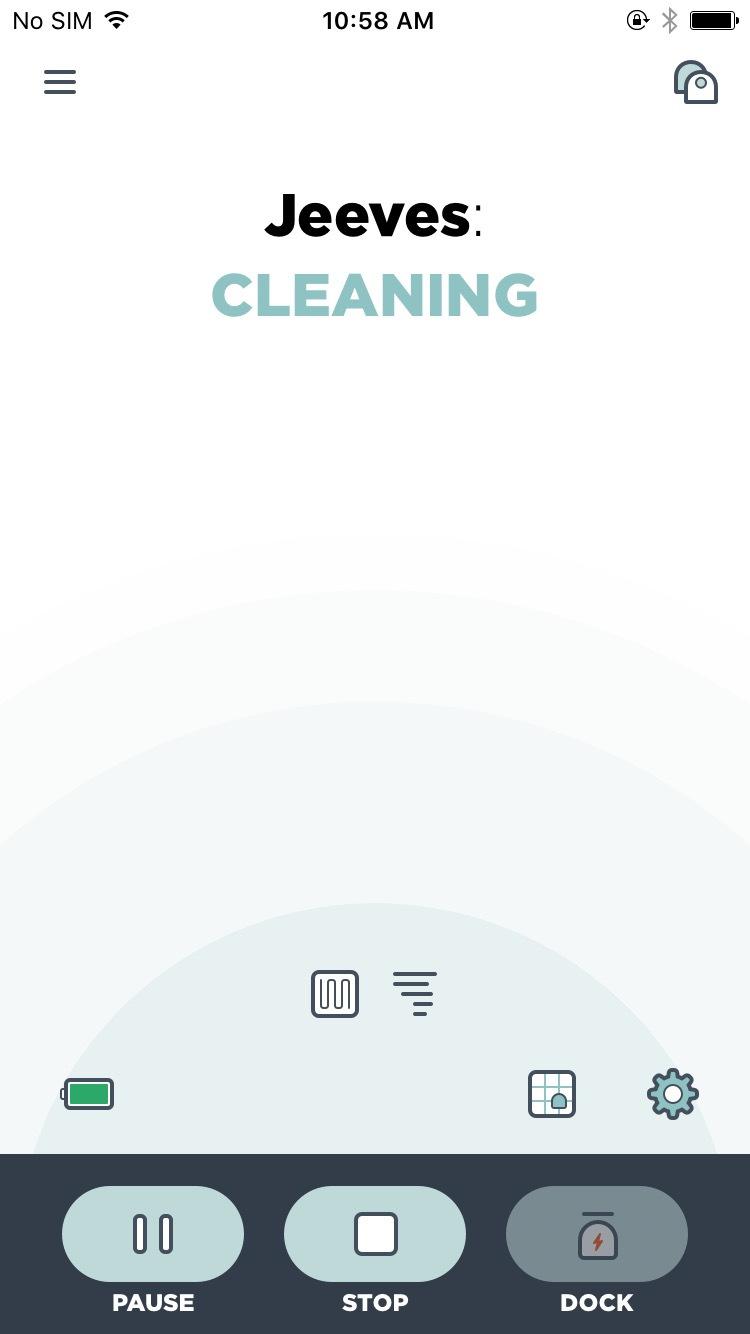
Task: Open the robot selection icon
Action: point(696,82)
